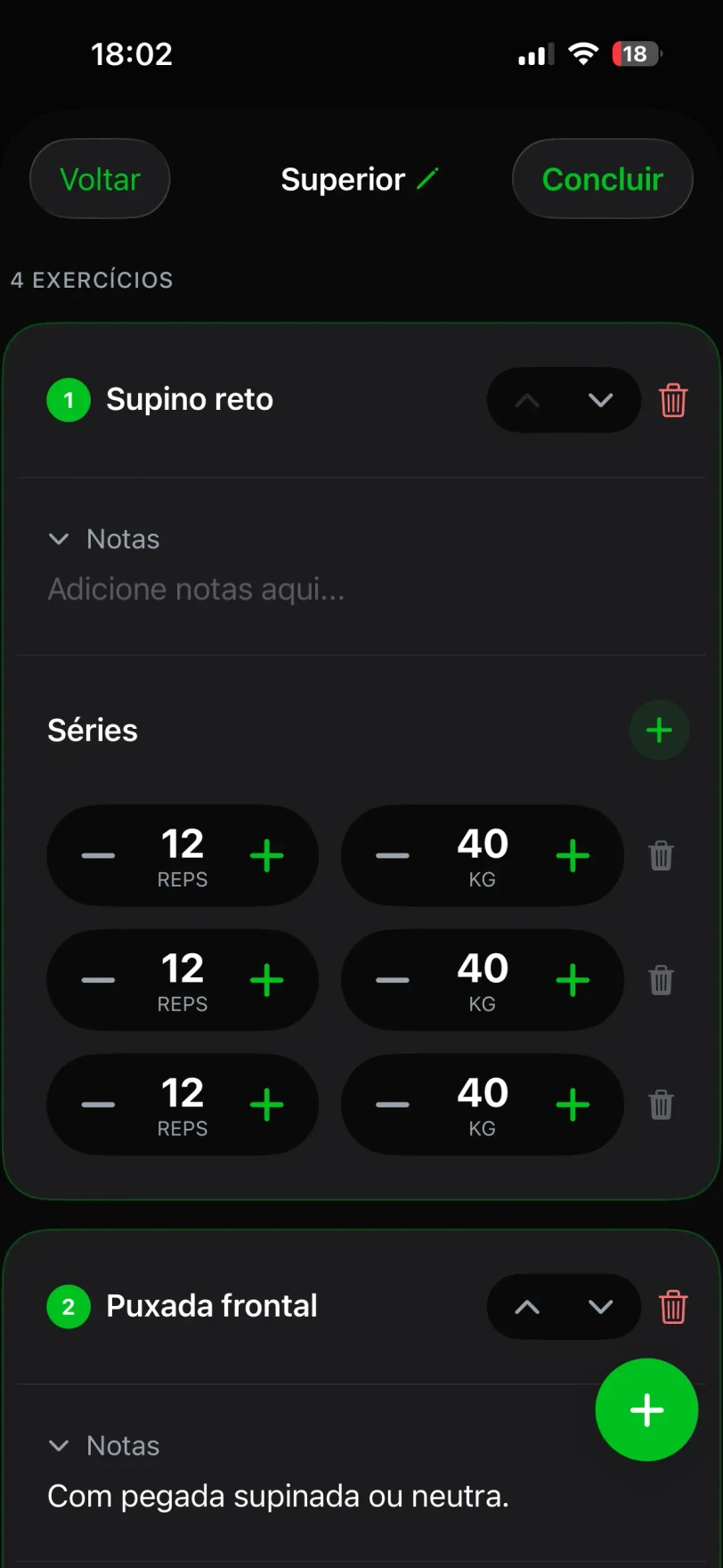
Task: Delete the Supino reto exercise via trash icon
Action: (x=674, y=400)
